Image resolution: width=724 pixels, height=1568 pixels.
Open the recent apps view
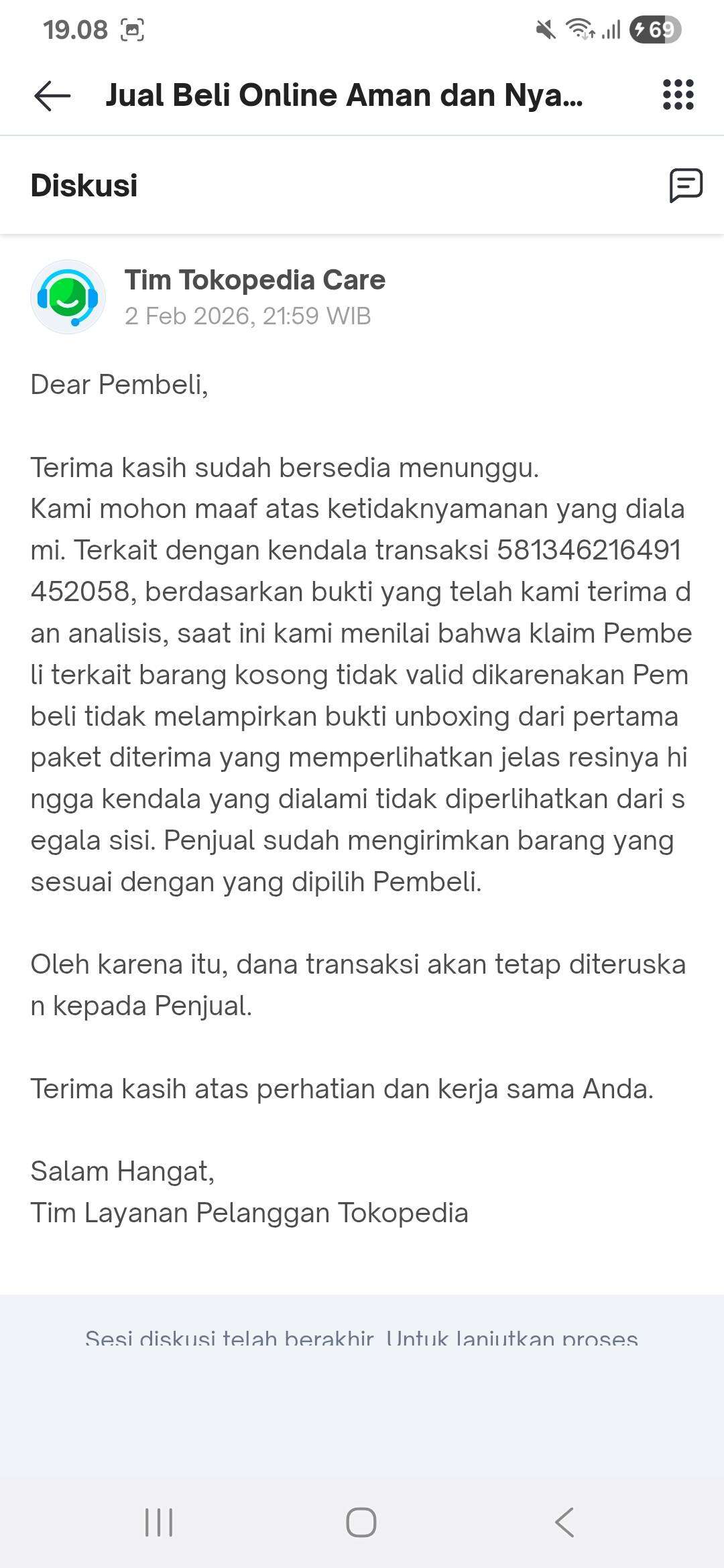tap(159, 1522)
